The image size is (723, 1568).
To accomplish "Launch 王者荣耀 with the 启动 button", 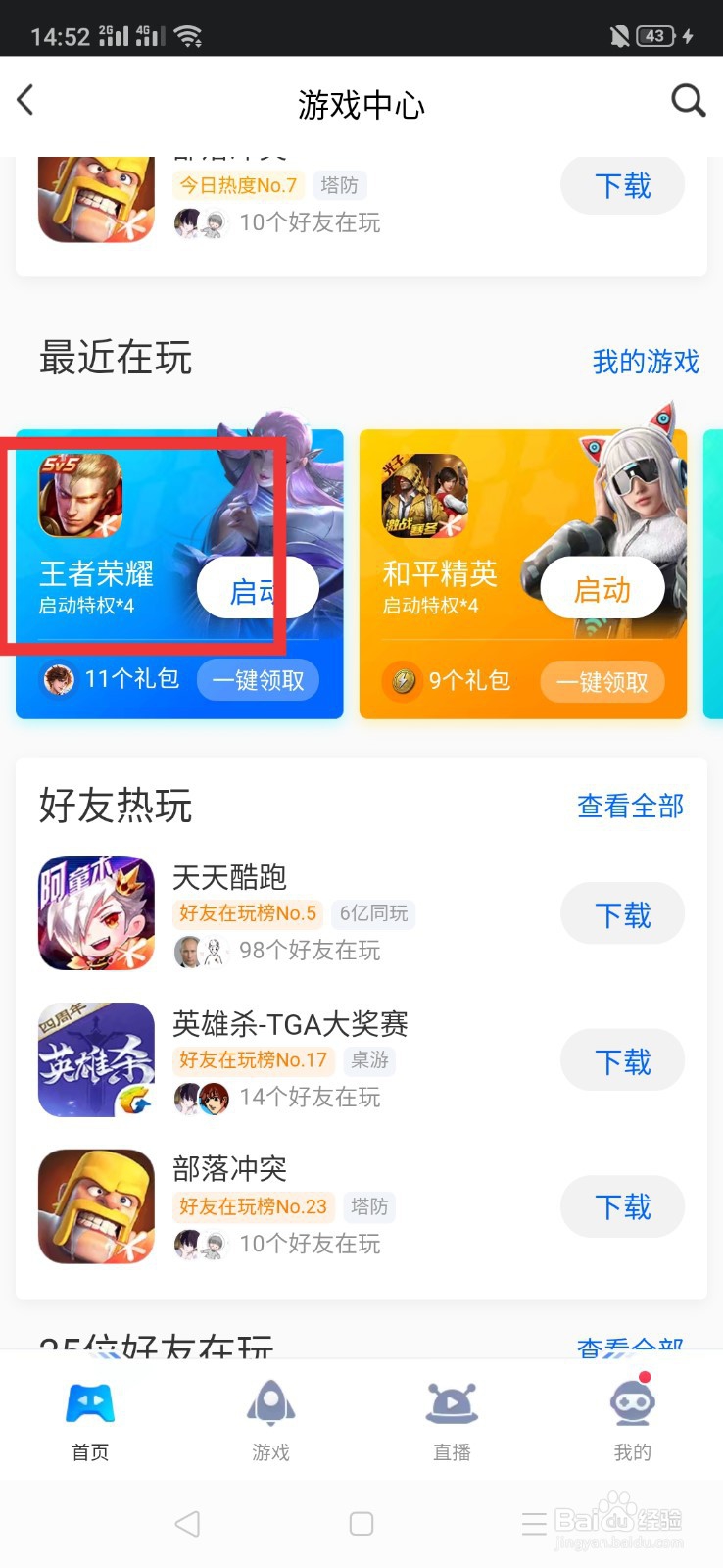I will click(x=257, y=590).
